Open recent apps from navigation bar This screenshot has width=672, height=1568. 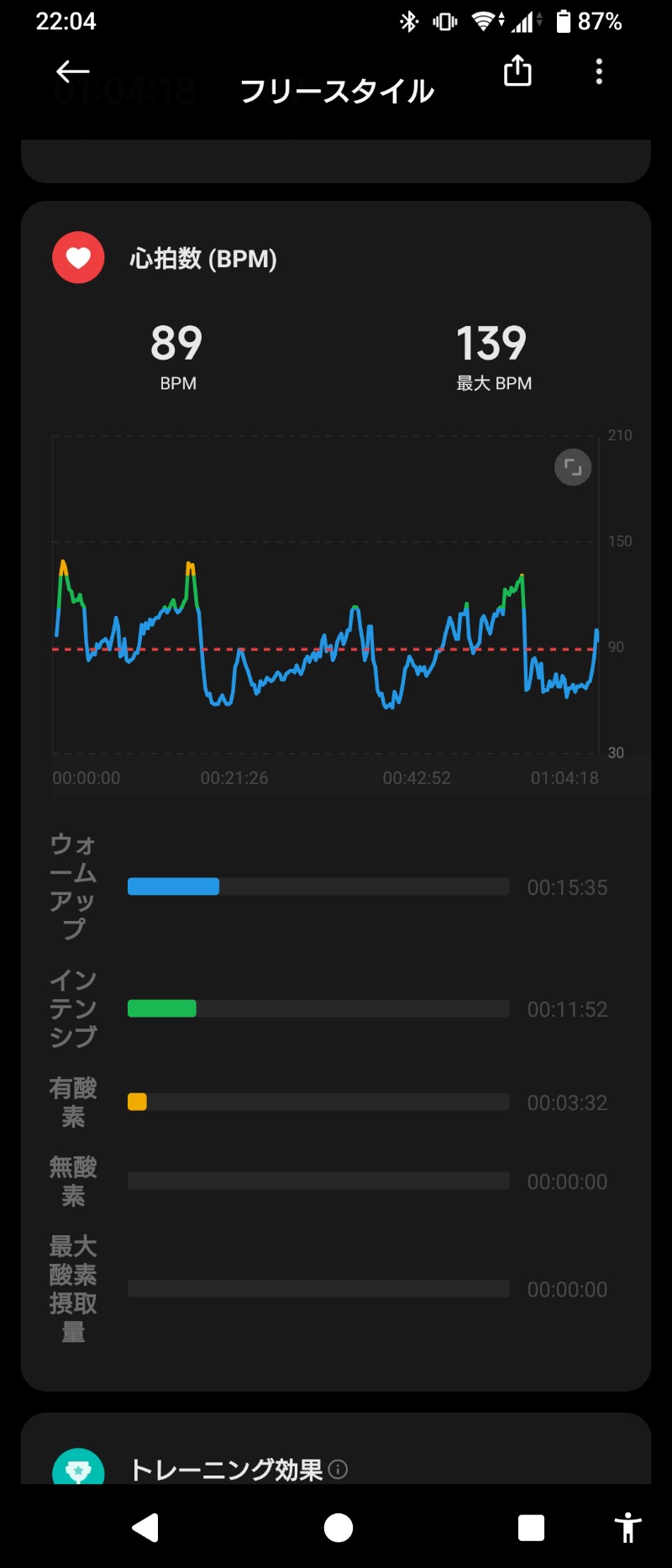pos(531,1528)
